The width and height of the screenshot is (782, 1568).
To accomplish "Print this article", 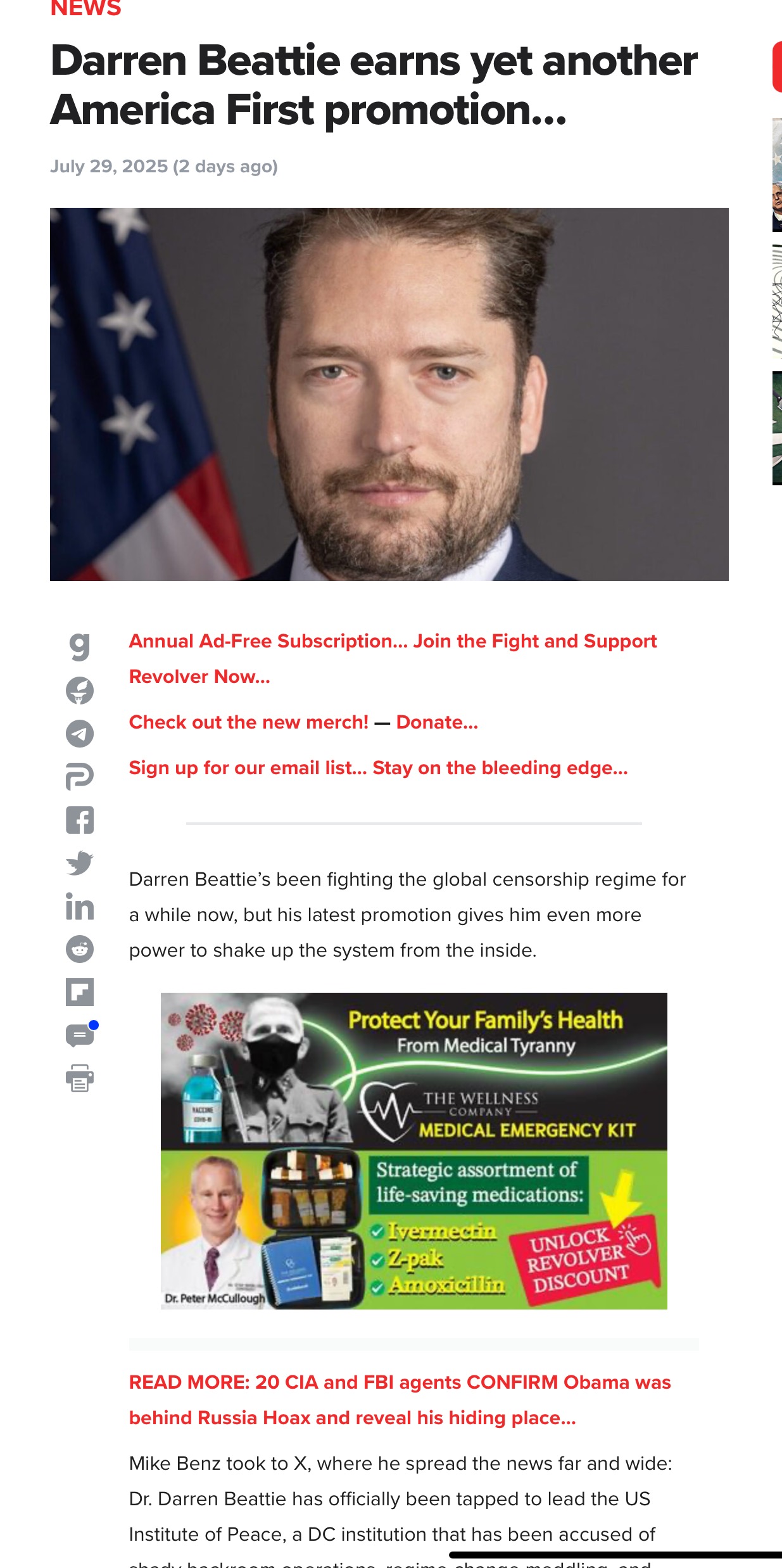I will pos(80,1078).
